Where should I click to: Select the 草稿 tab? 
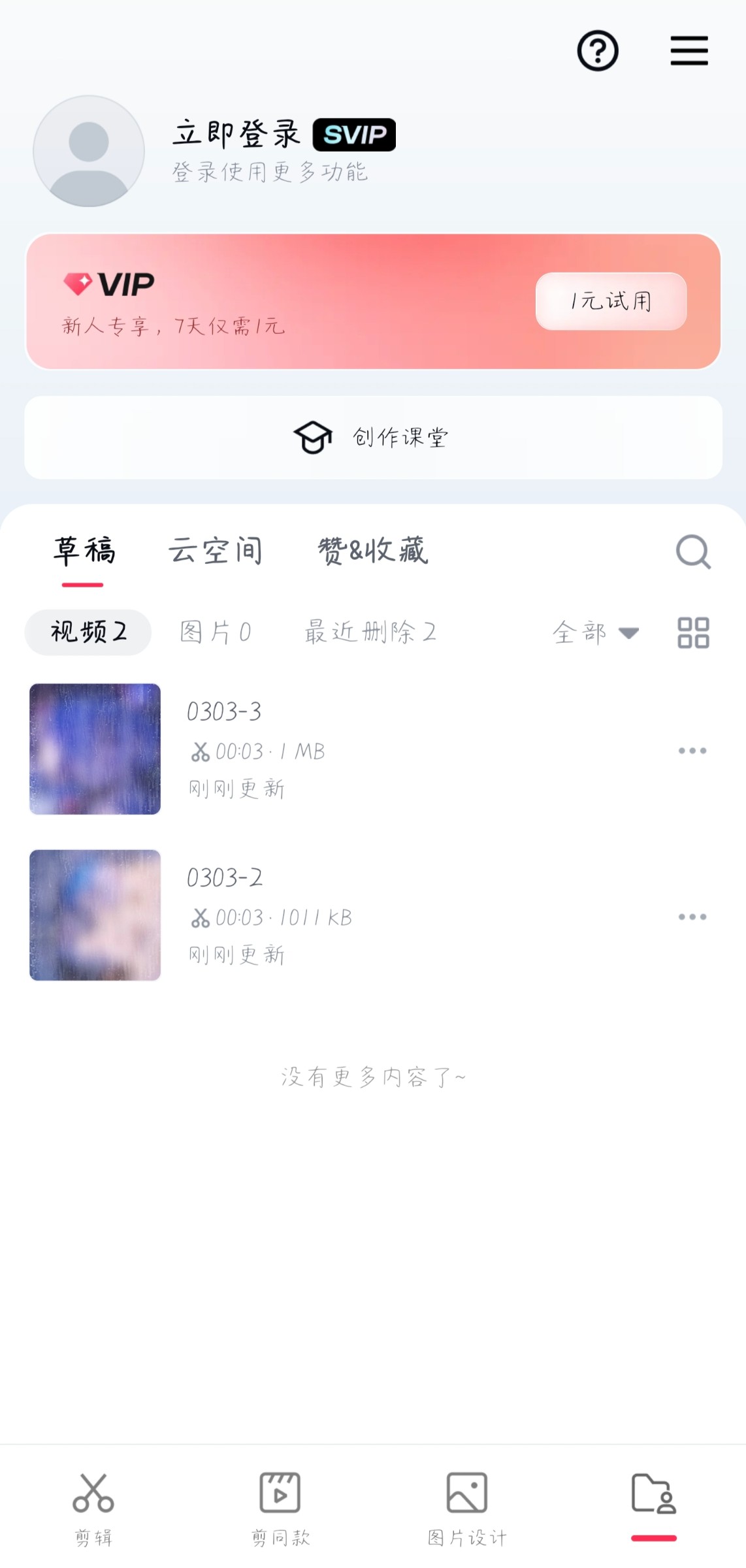click(x=84, y=551)
